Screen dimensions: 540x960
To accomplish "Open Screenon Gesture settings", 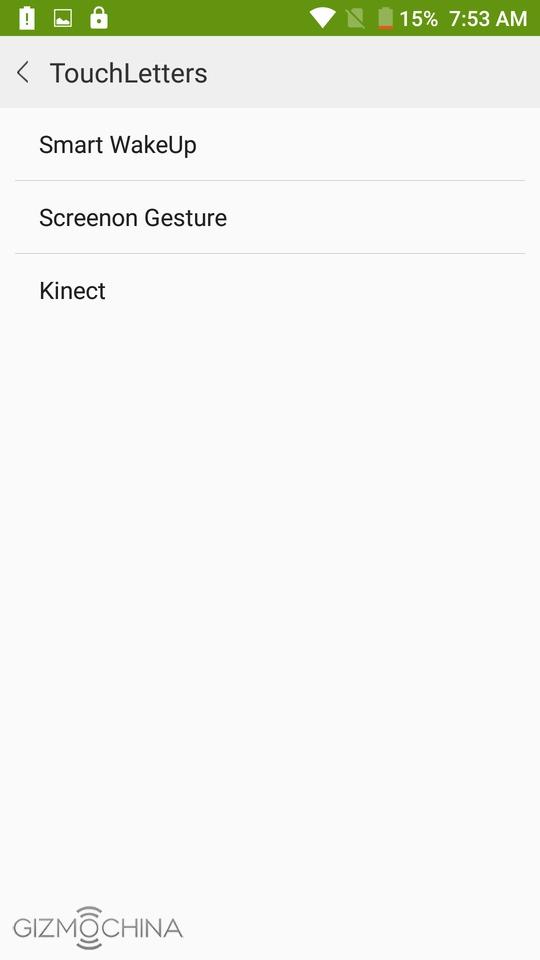I will coord(270,217).
